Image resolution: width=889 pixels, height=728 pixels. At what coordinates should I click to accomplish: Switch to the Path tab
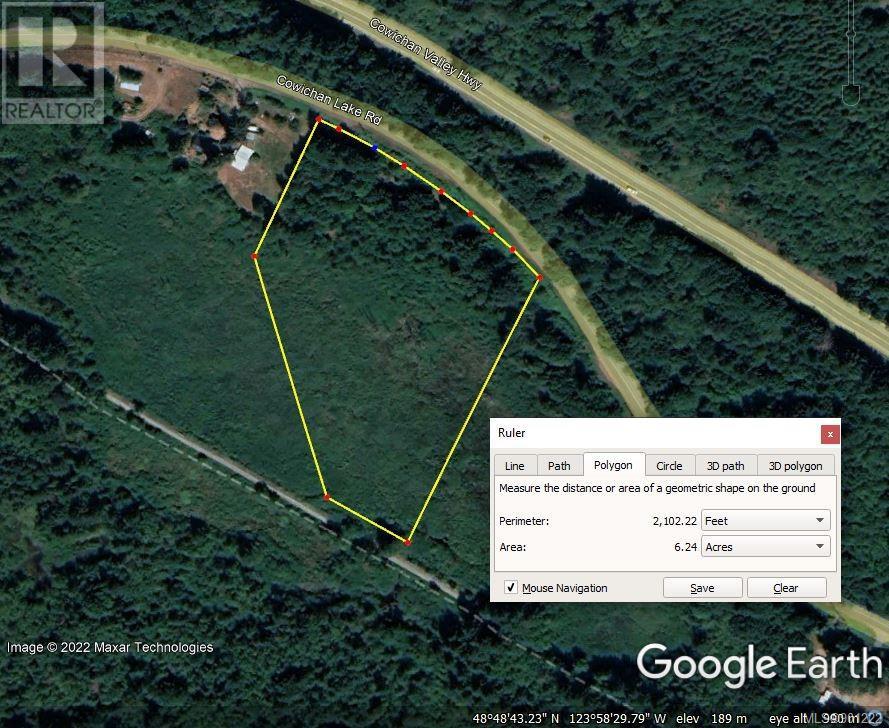(x=559, y=466)
